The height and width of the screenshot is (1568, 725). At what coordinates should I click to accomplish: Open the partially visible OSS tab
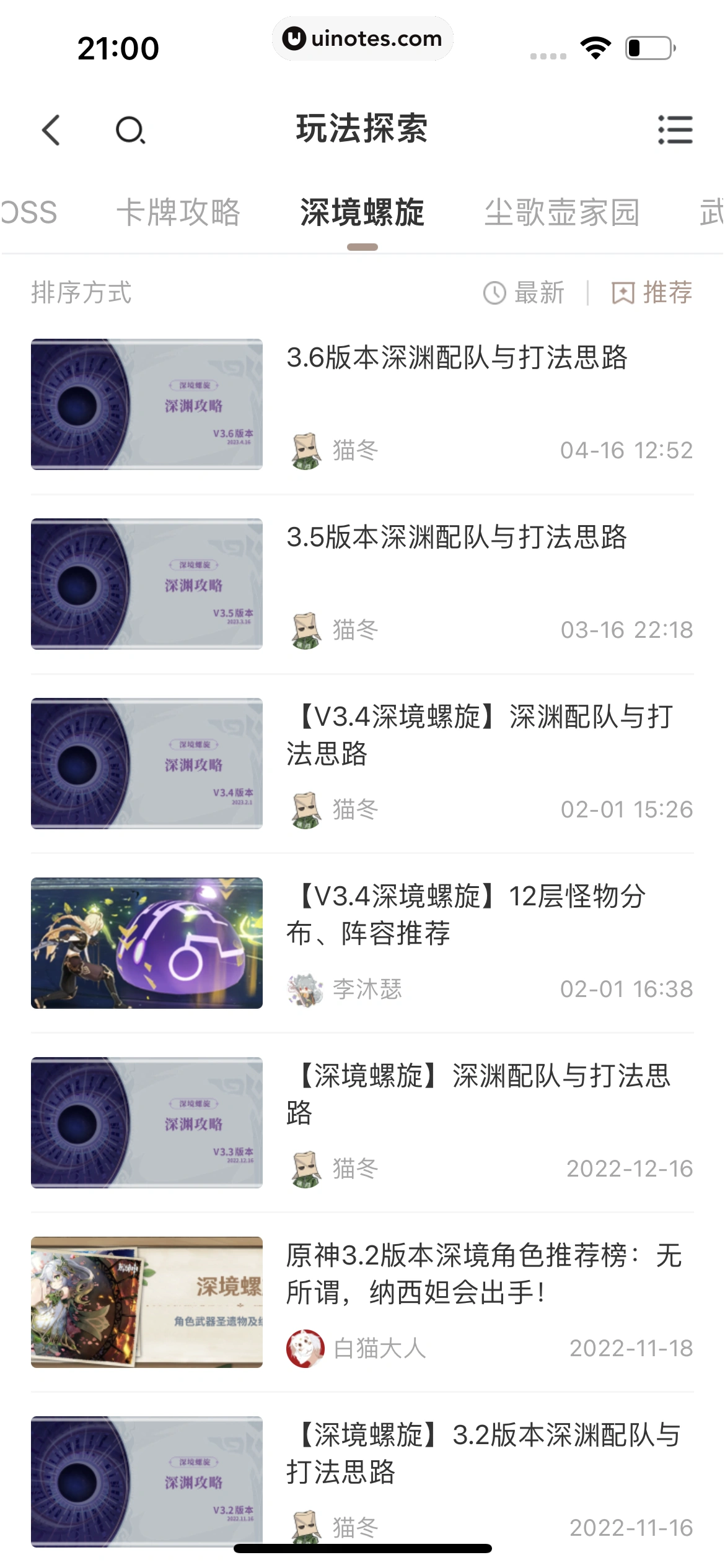point(28,212)
